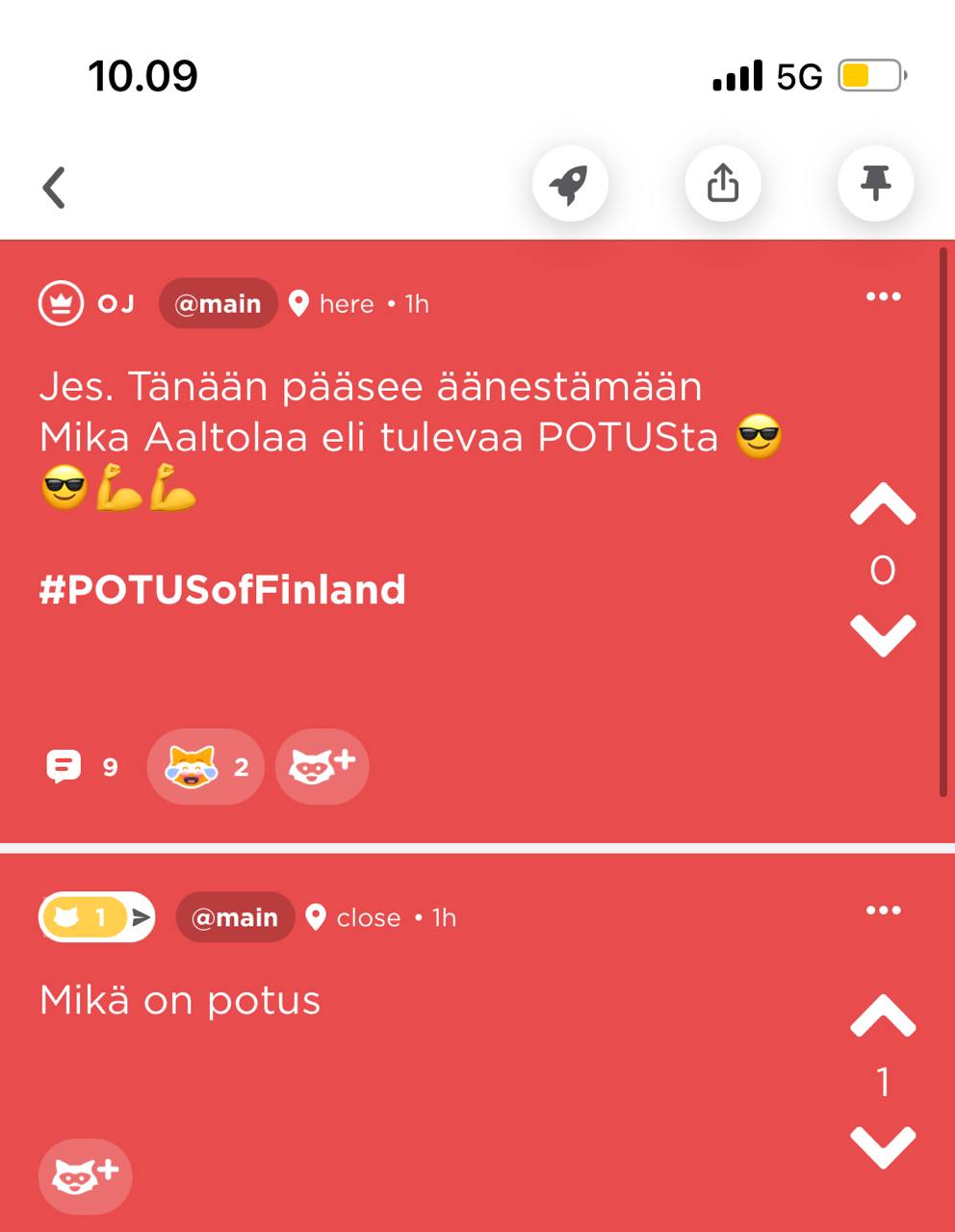Viewport: 955px width, 1232px height.
Task: Upvote the Mika Aaltola post
Action: (x=883, y=506)
